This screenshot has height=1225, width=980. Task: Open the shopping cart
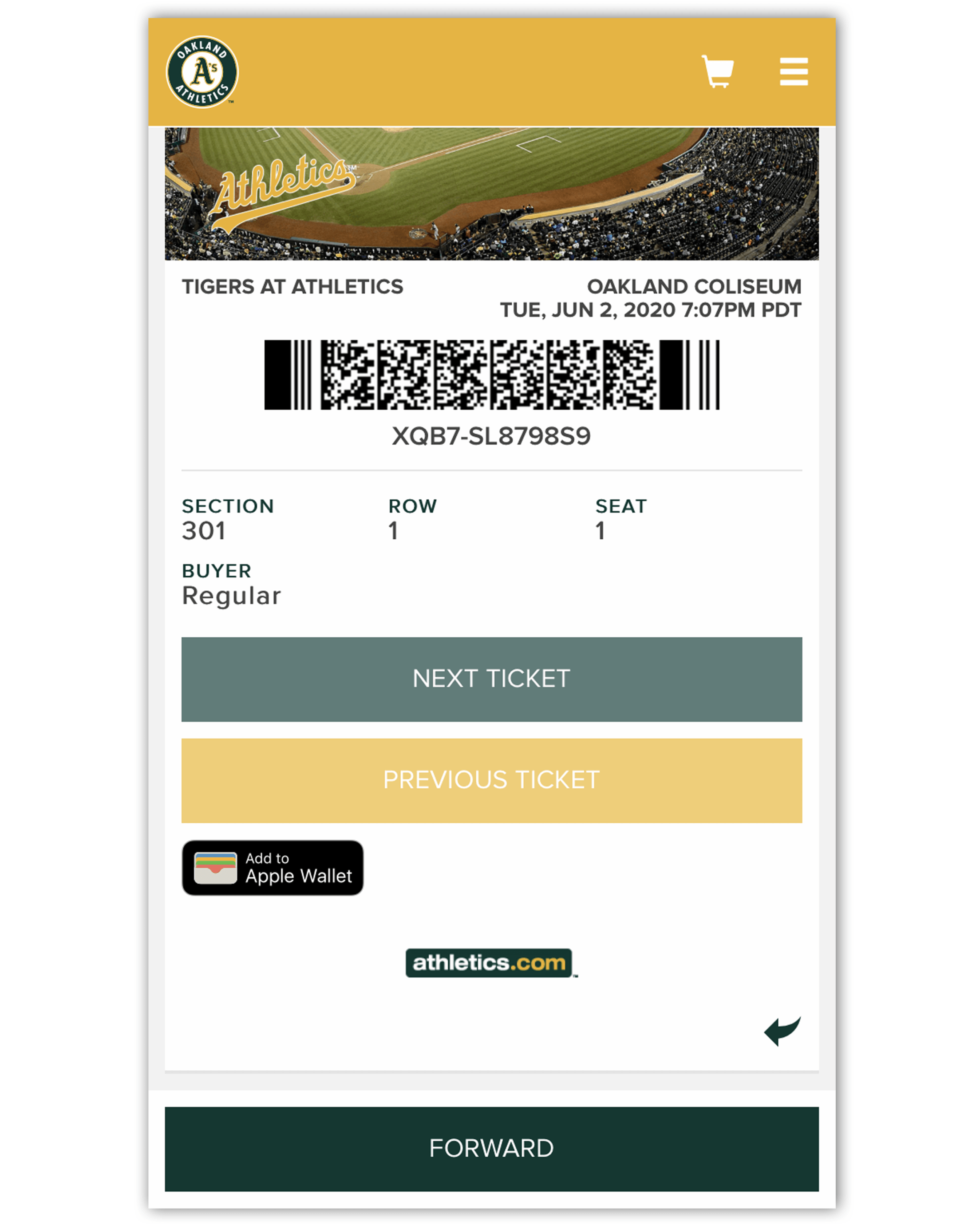tap(718, 71)
